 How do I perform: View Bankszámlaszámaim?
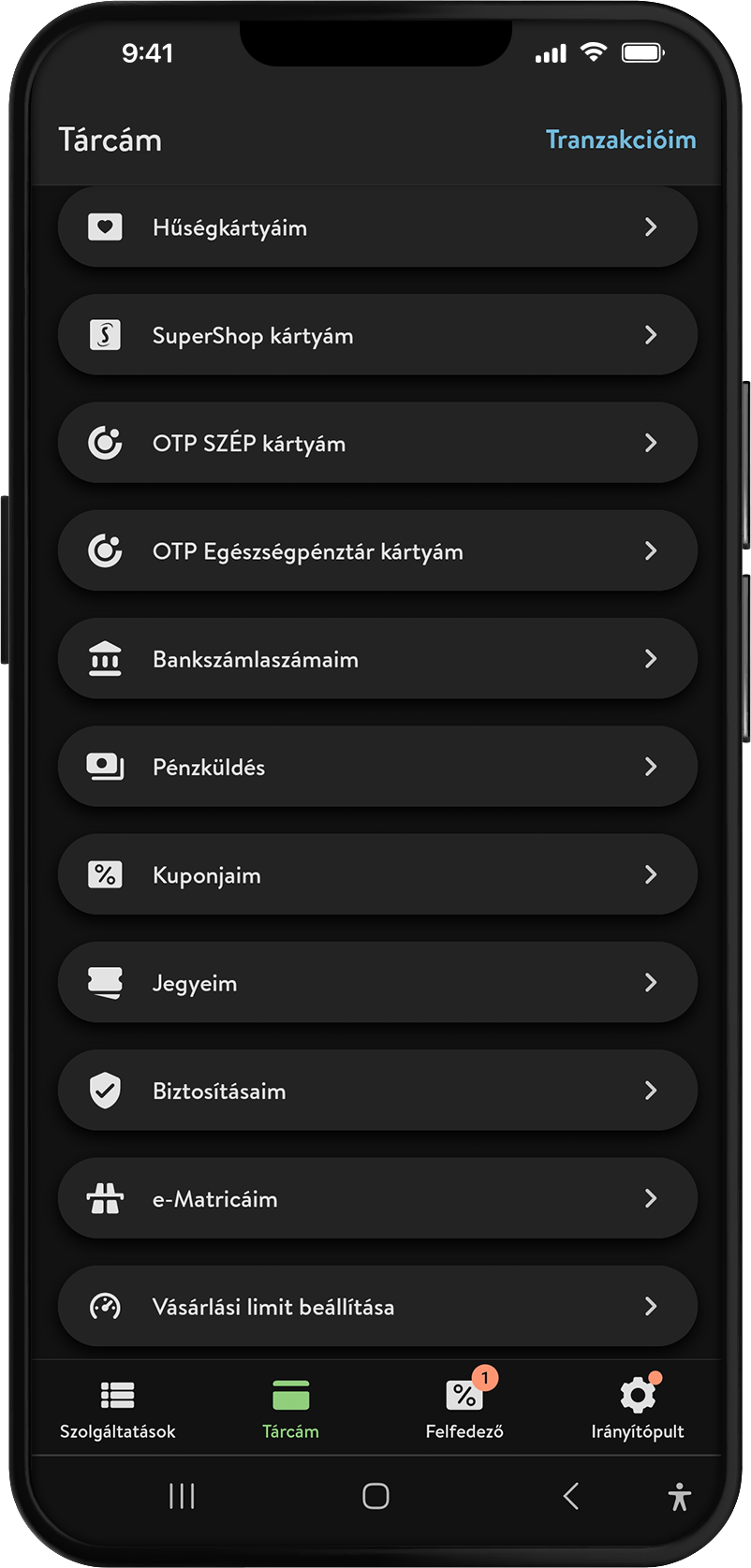point(376,659)
